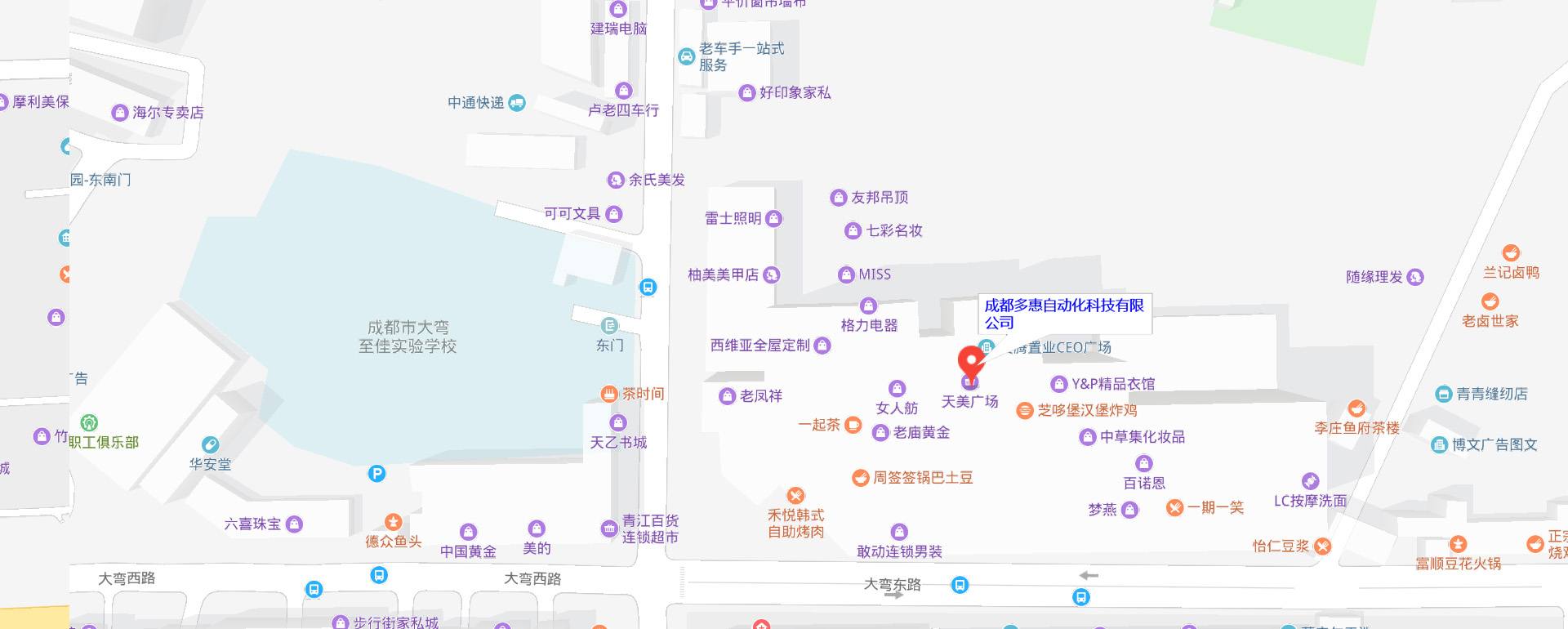
Task: Open the 成都多惠自动化科技有限公司 info label
Action: click(x=1064, y=314)
